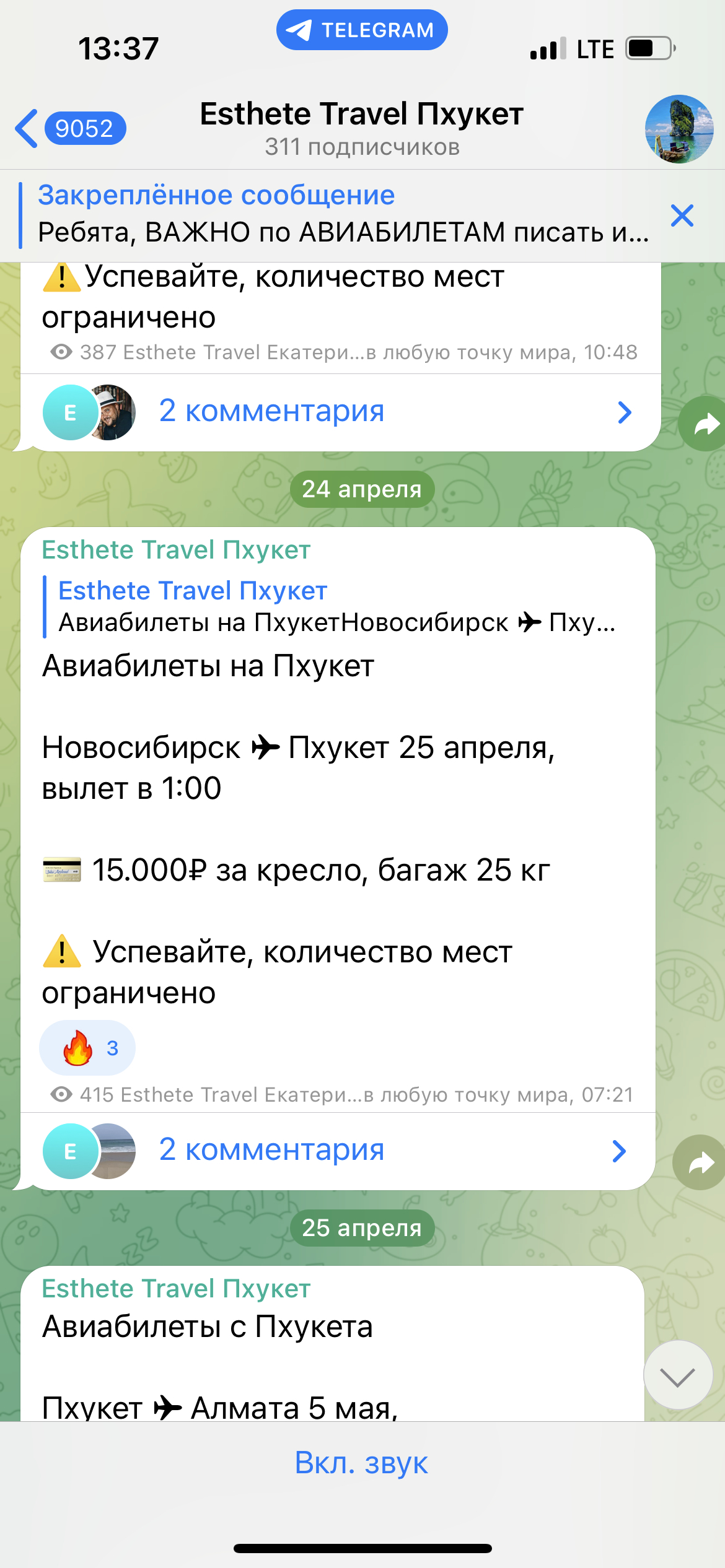Turn channel sound on with Вкл. звук
The width and height of the screenshot is (725, 1568).
362,1463
